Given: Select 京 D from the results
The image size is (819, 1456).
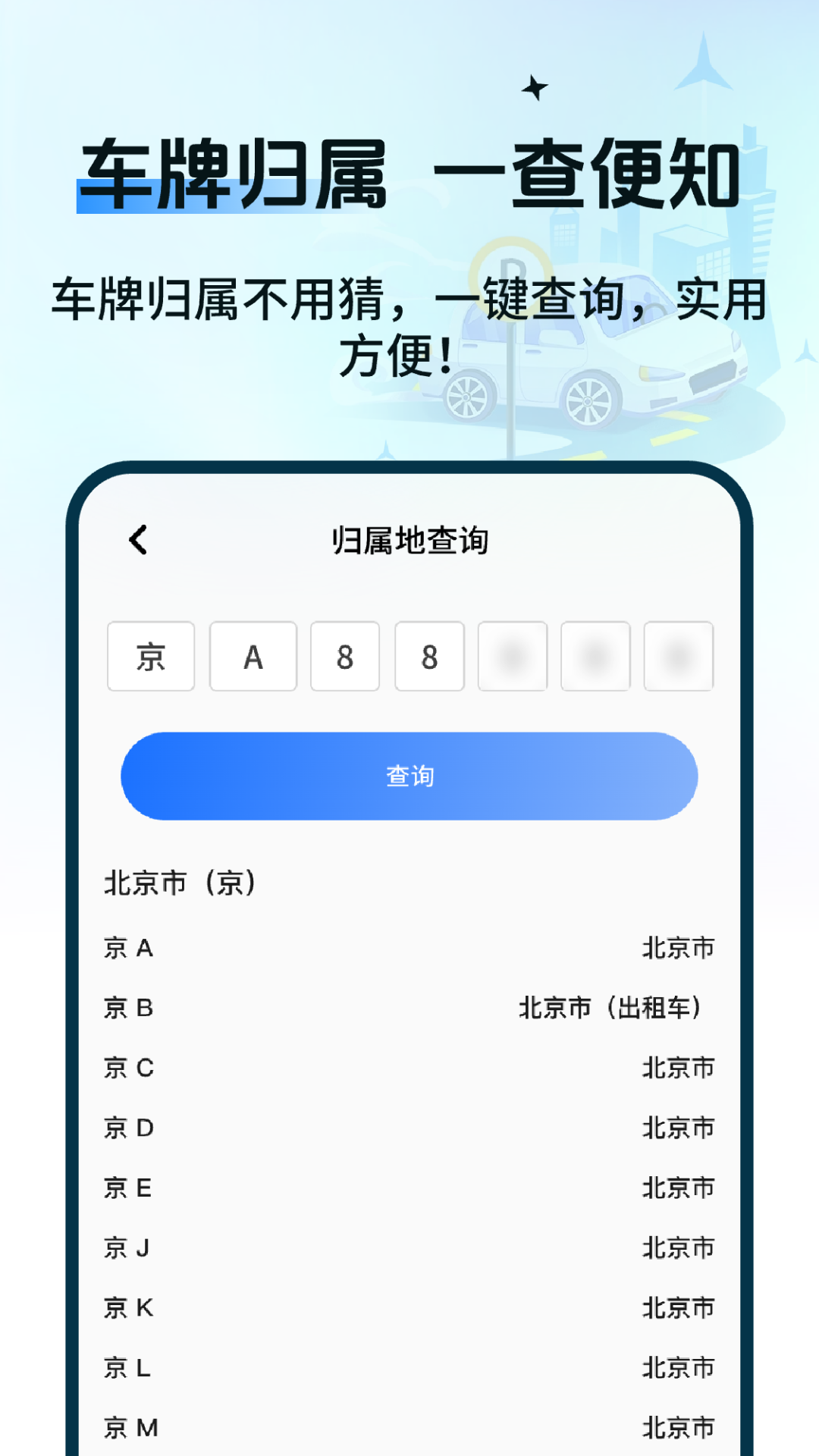Looking at the screenshot, I should point(409,1128).
